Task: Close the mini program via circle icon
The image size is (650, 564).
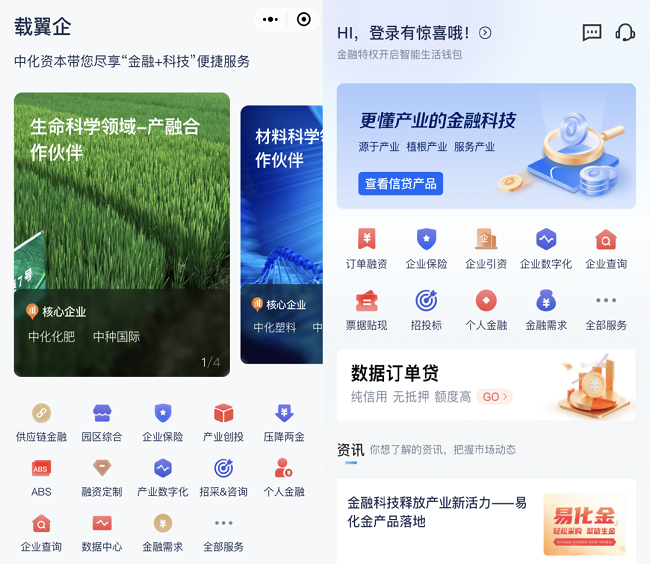Action: (304, 19)
